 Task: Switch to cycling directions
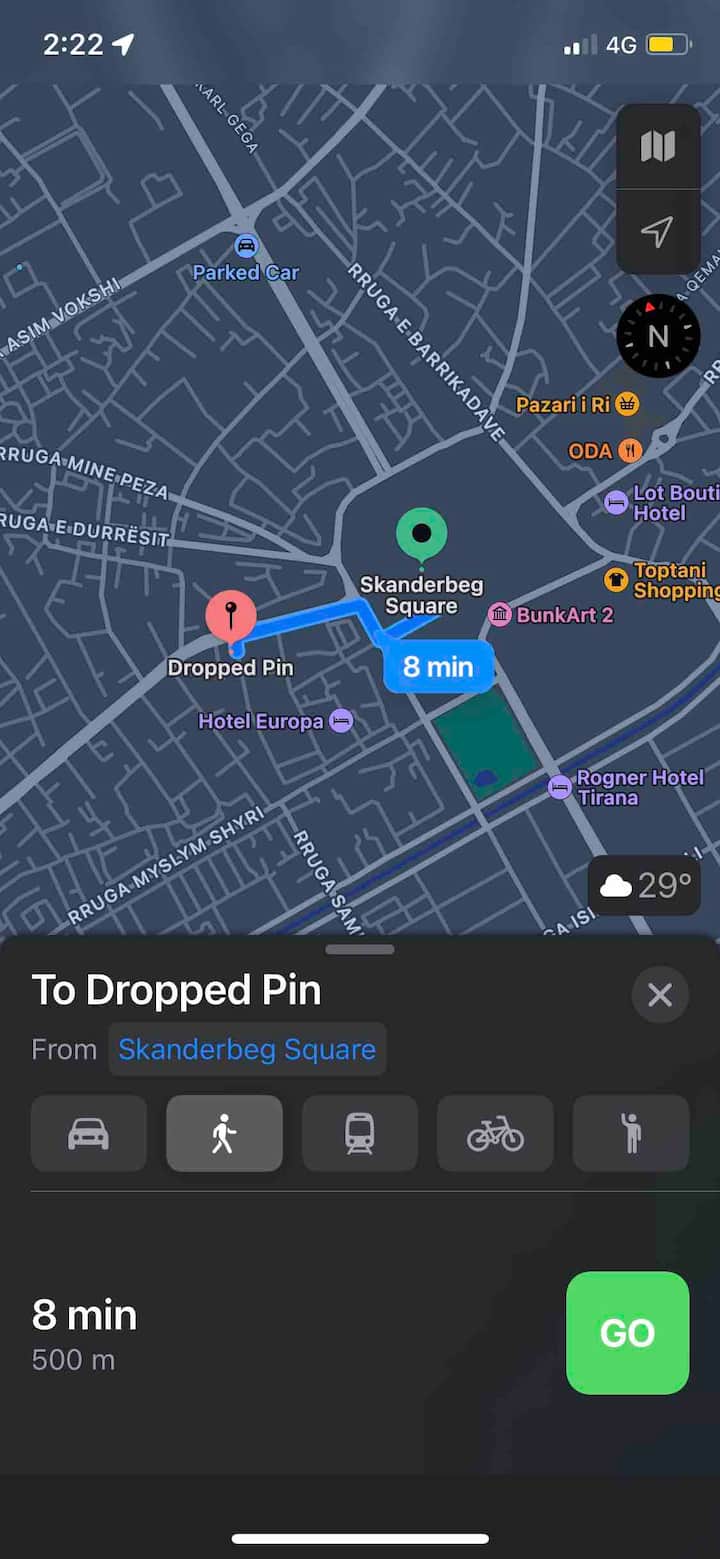point(495,1133)
